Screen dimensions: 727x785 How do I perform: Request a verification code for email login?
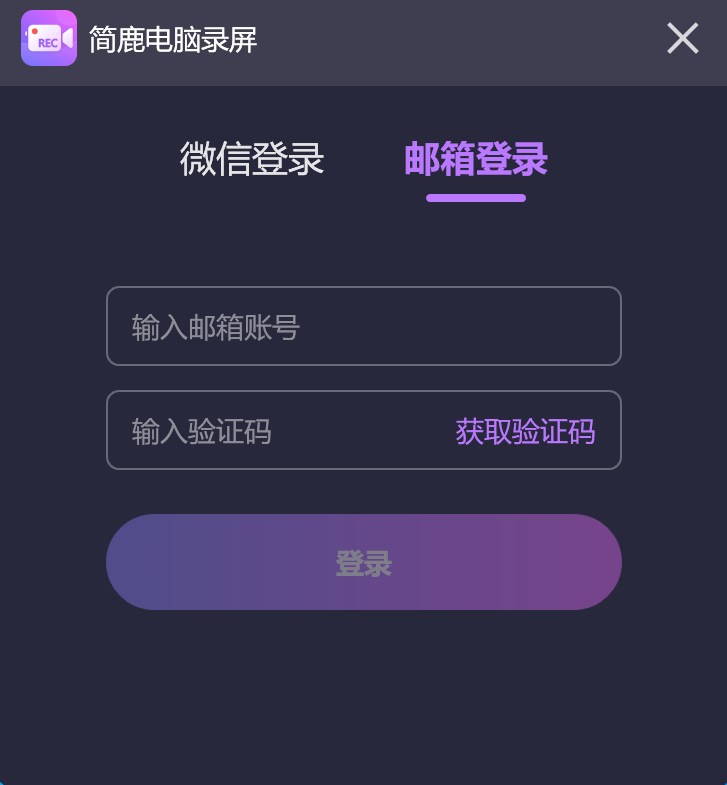[x=524, y=431]
